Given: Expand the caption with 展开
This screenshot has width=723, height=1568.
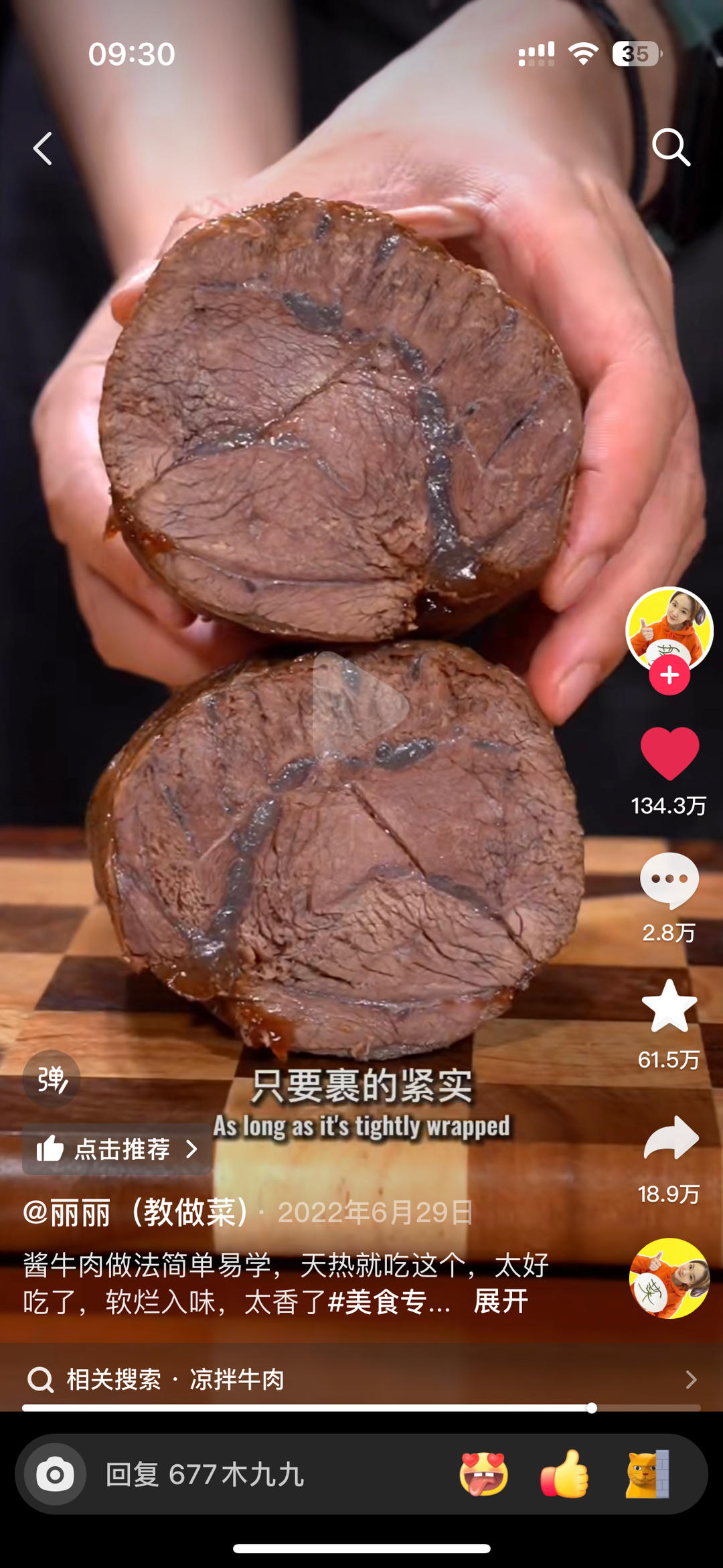Looking at the screenshot, I should coord(501,1302).
